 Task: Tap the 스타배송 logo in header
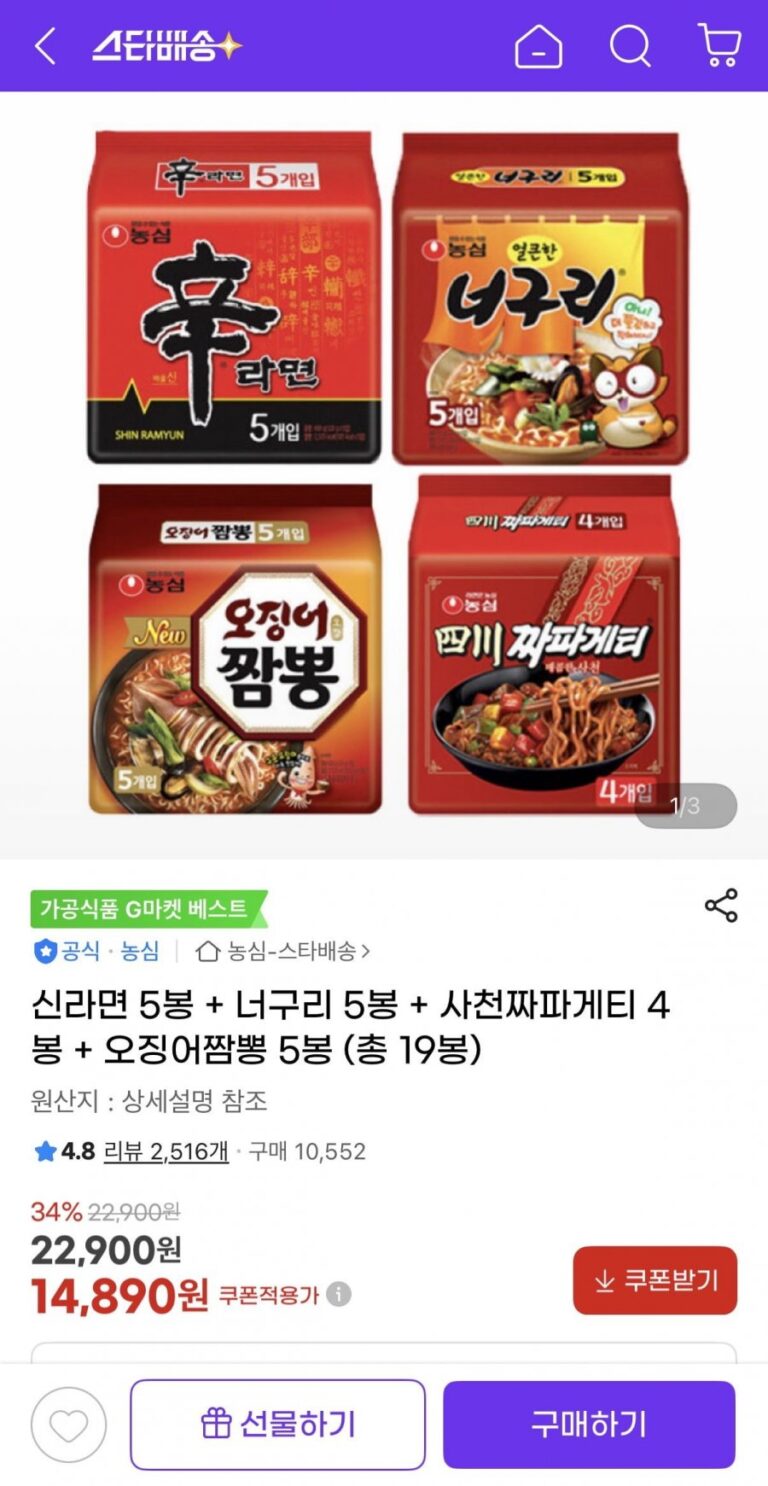click(167, 46)
